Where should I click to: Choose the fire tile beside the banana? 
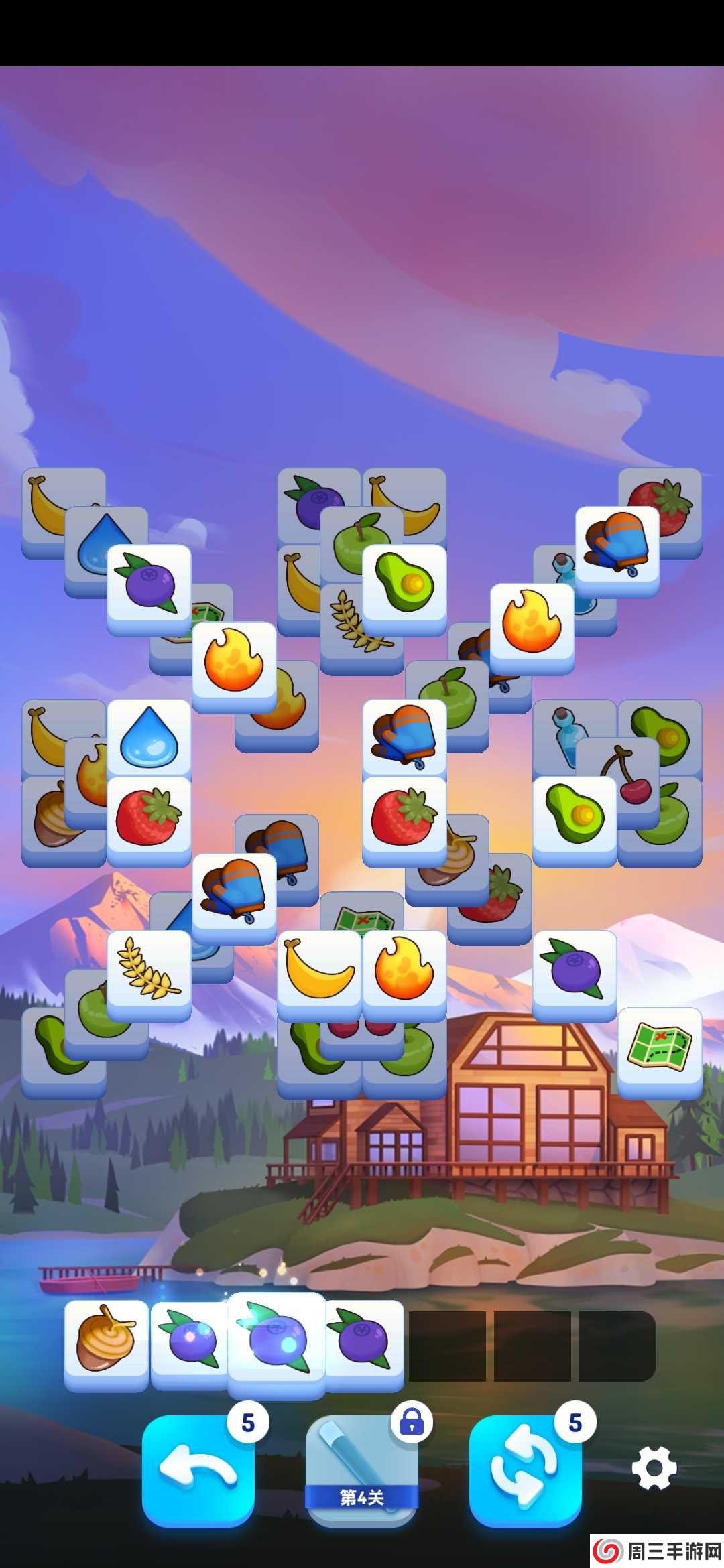[404, 972]
